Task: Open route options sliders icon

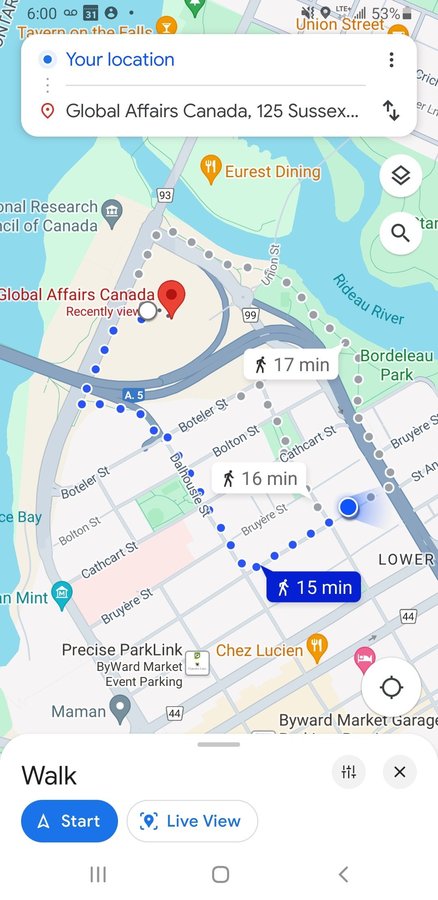Action: click(349, 772)
